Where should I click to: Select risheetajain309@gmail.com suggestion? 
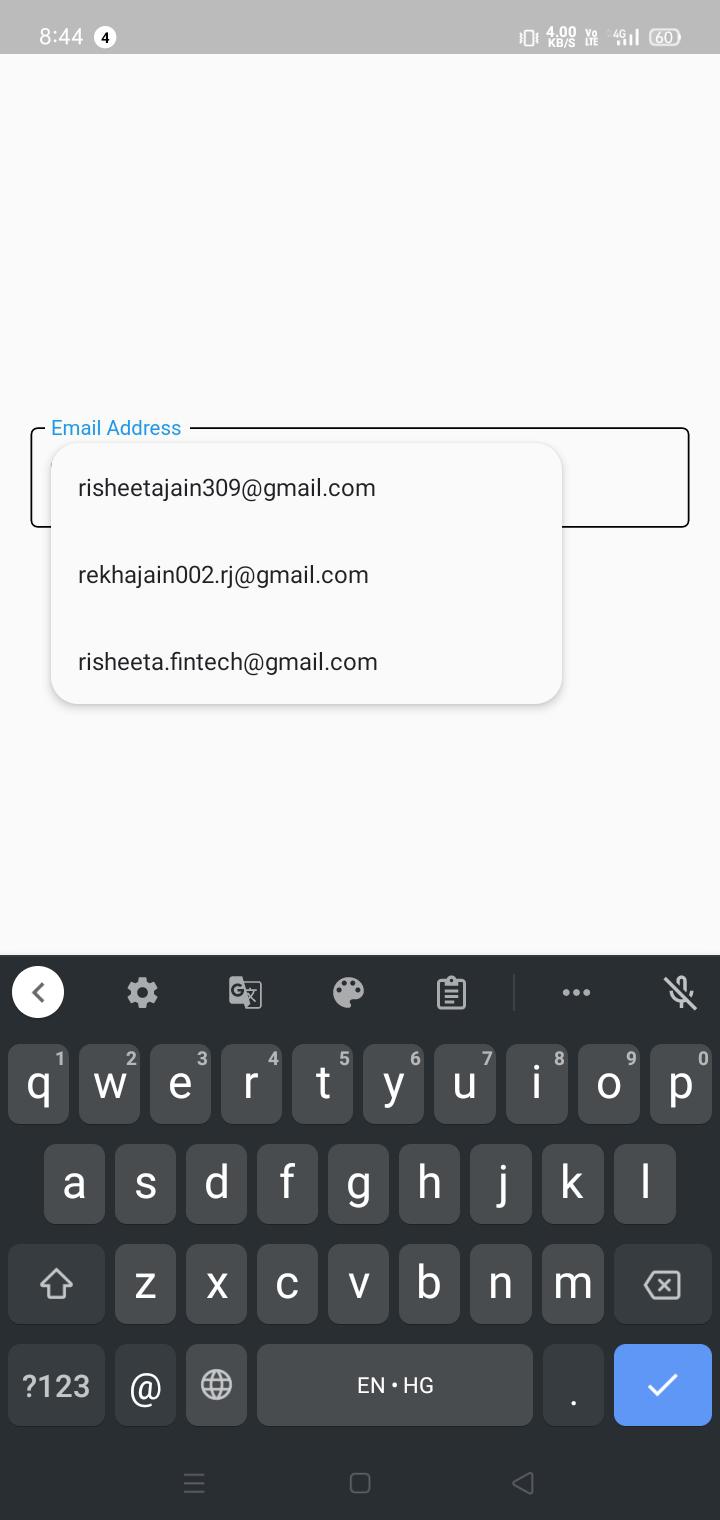tap(227, 488)
